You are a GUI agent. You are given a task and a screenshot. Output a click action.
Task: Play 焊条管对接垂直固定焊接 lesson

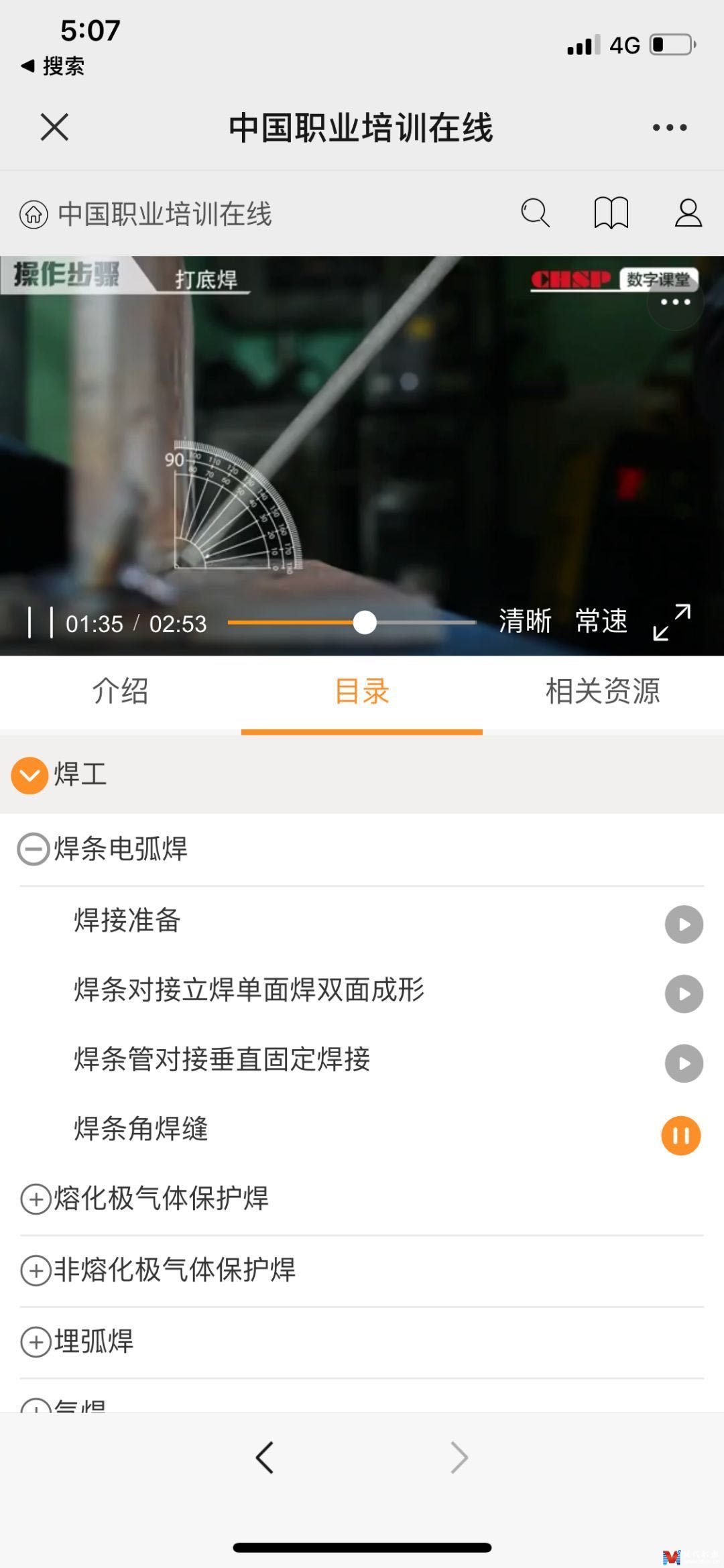pos(684,1063)
